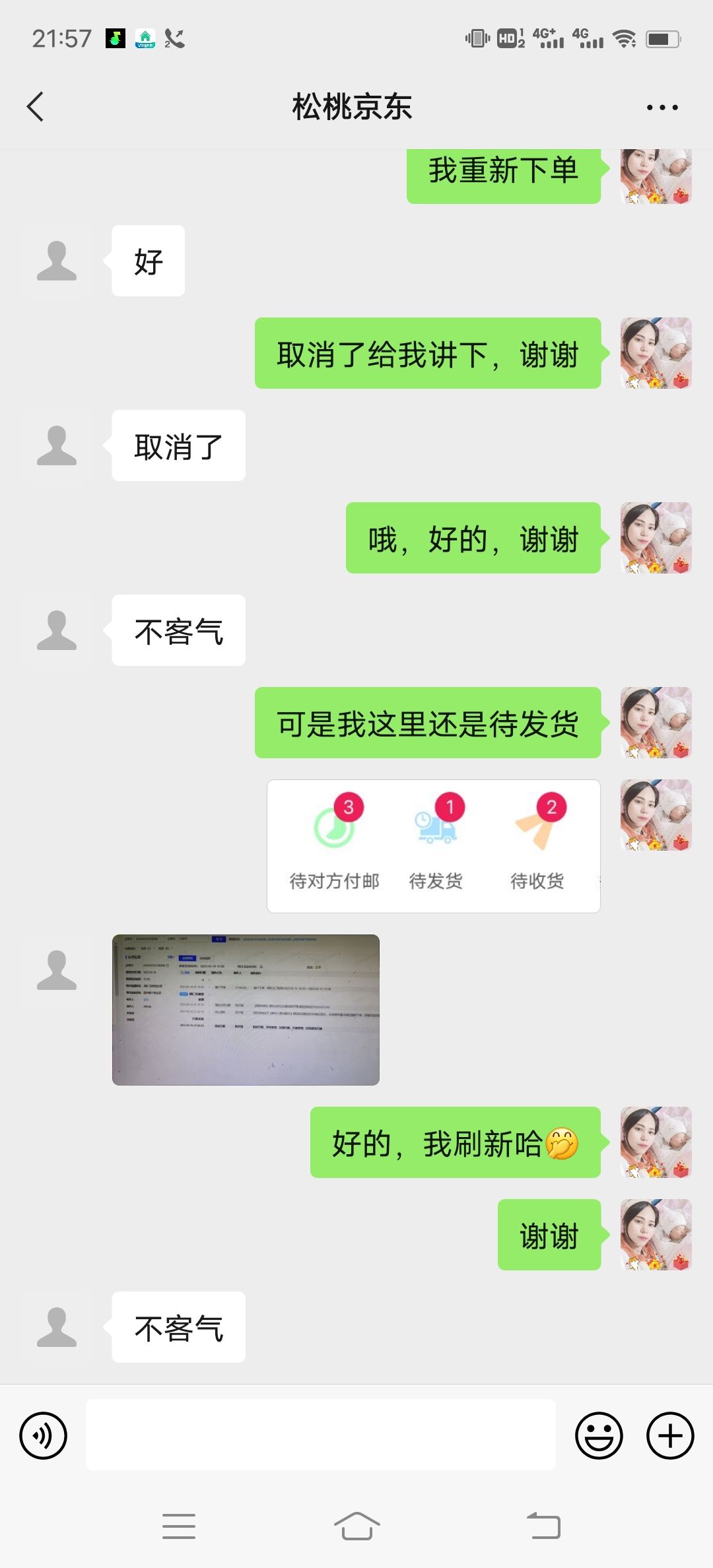This screenshot has height=1568, width=713.
Task: Open the emoji sticker picker
Action: pyautogui.click(x=599, y=1435)
